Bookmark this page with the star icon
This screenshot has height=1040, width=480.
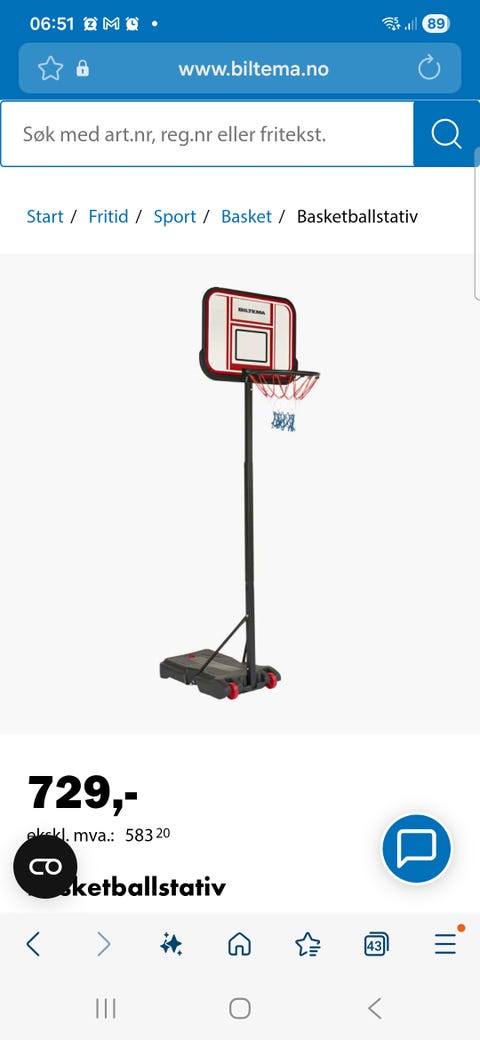tap(50, 68)
